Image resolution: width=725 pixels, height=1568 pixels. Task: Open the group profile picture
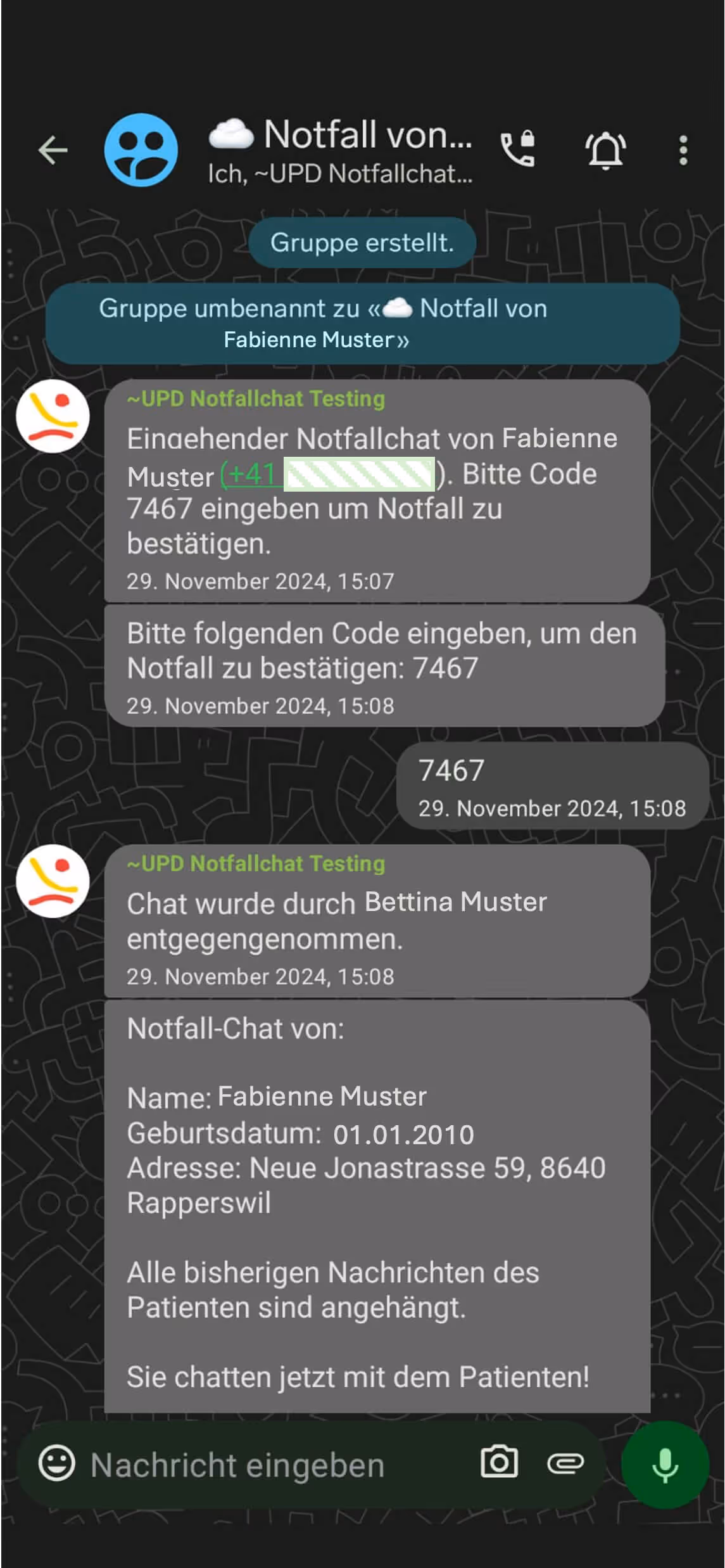click(x=141, y=150)
